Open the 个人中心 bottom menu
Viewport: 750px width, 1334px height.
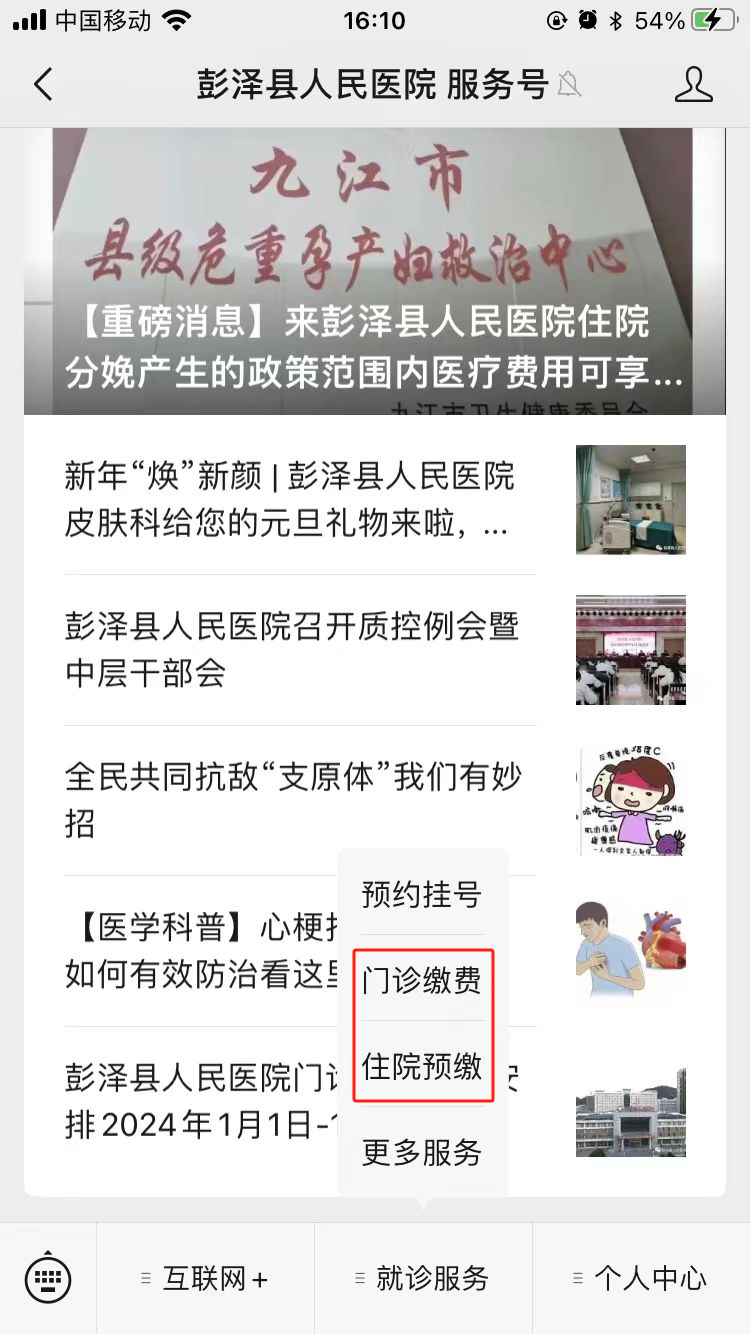pos(641,1278)
